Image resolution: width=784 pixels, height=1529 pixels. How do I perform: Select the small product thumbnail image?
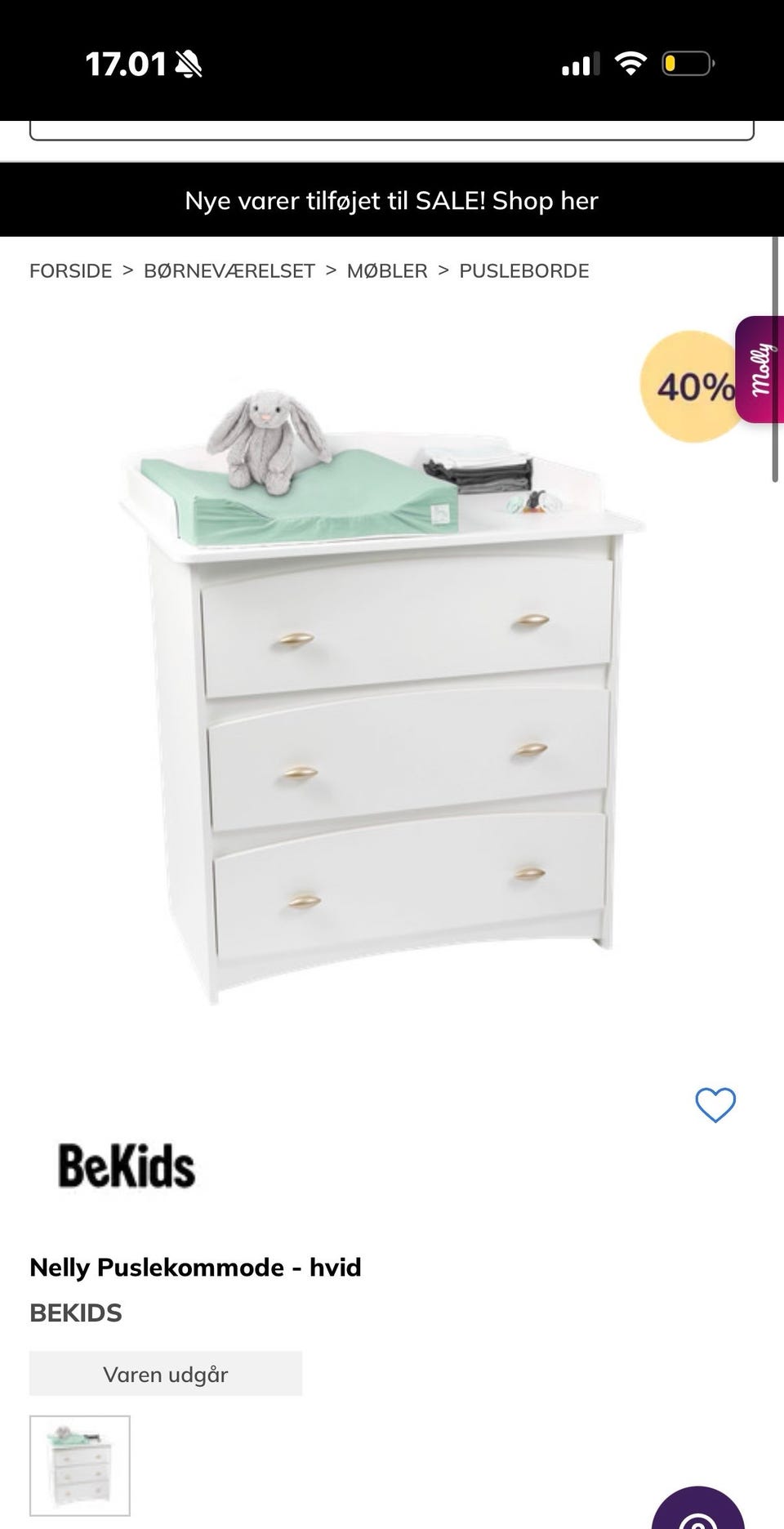coord(80,1465)
